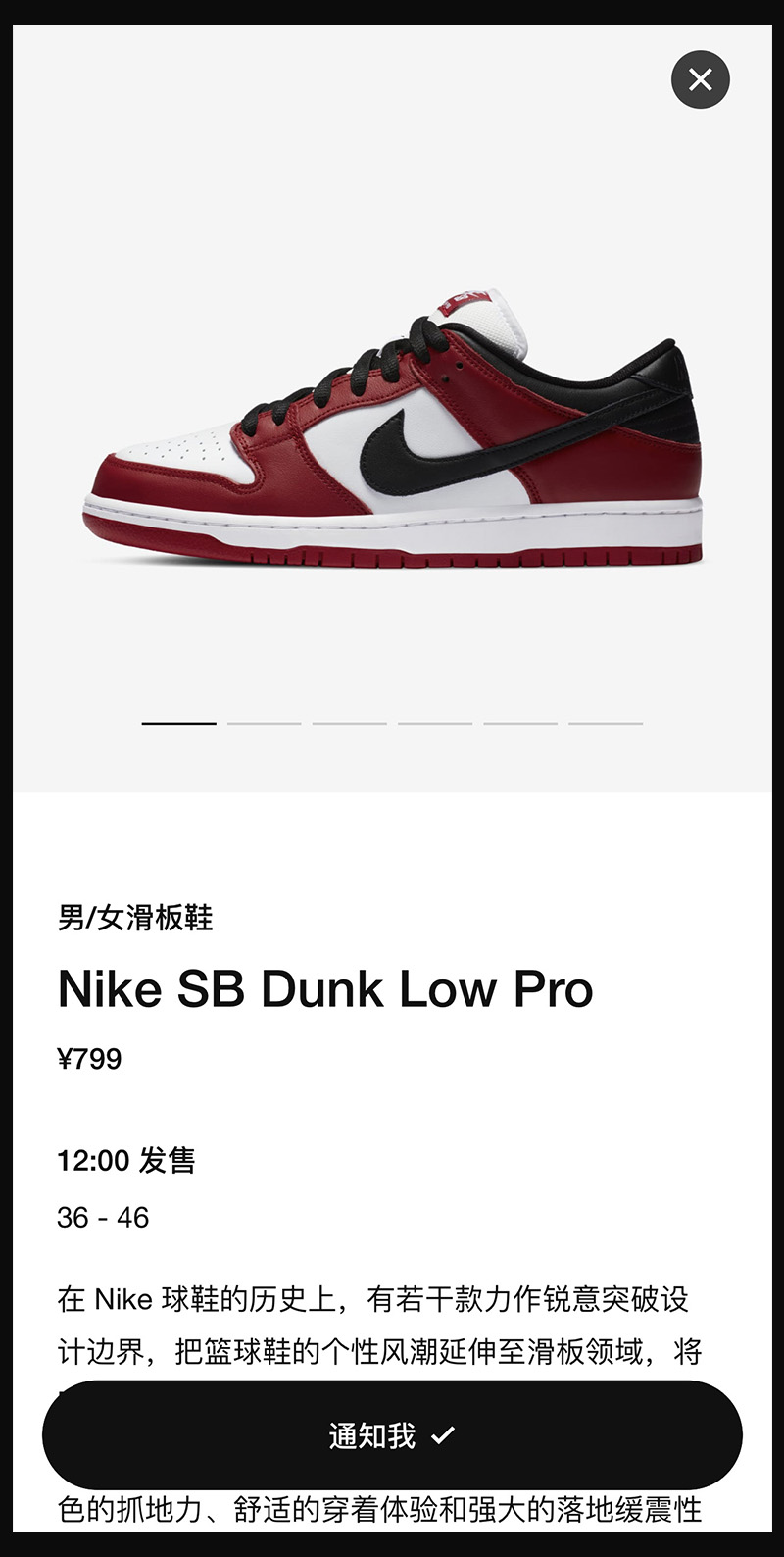
Task: Tap the 通知我 notify button
Action: tap(392, 1435)
